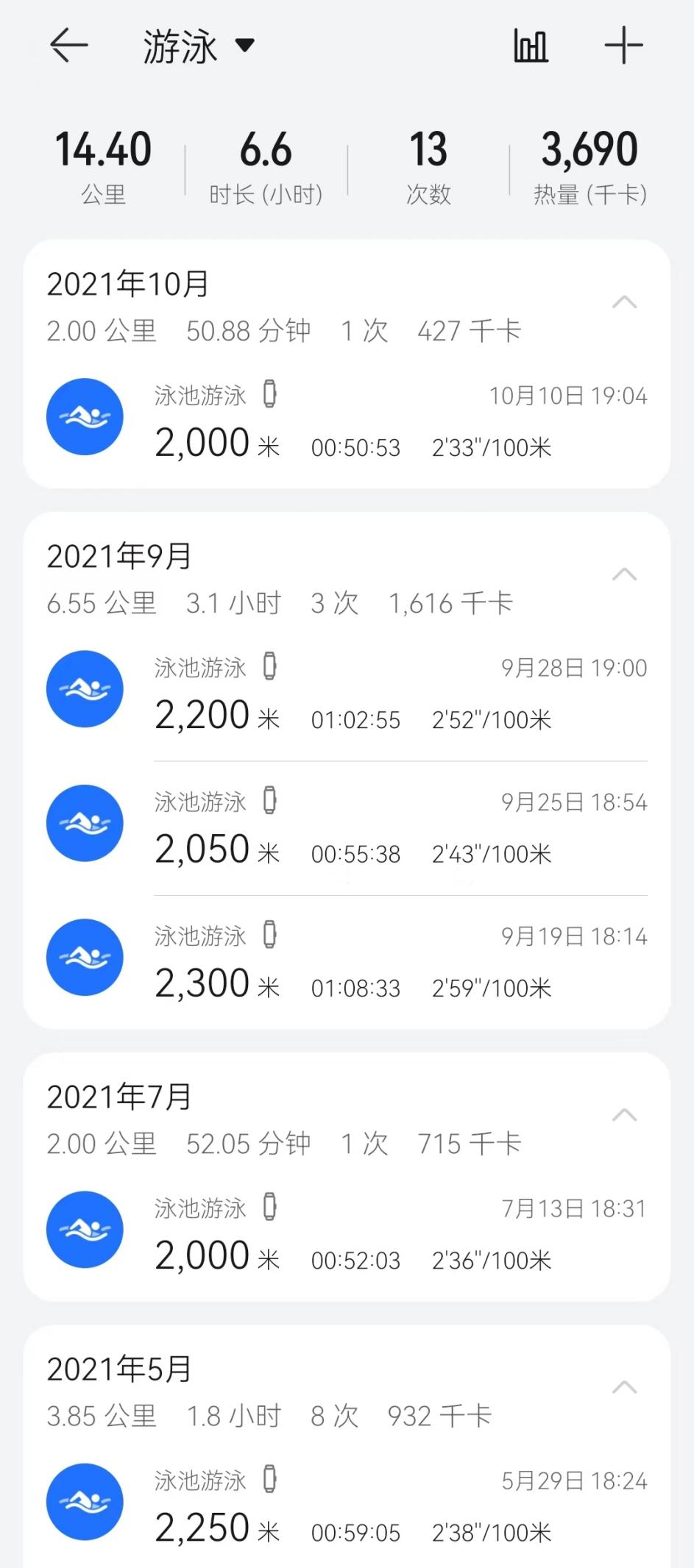This screenshot has height=1568, width=694.
Task: Open the statistics chart icon
Action: pyautogui.click(x=531, y=46)
